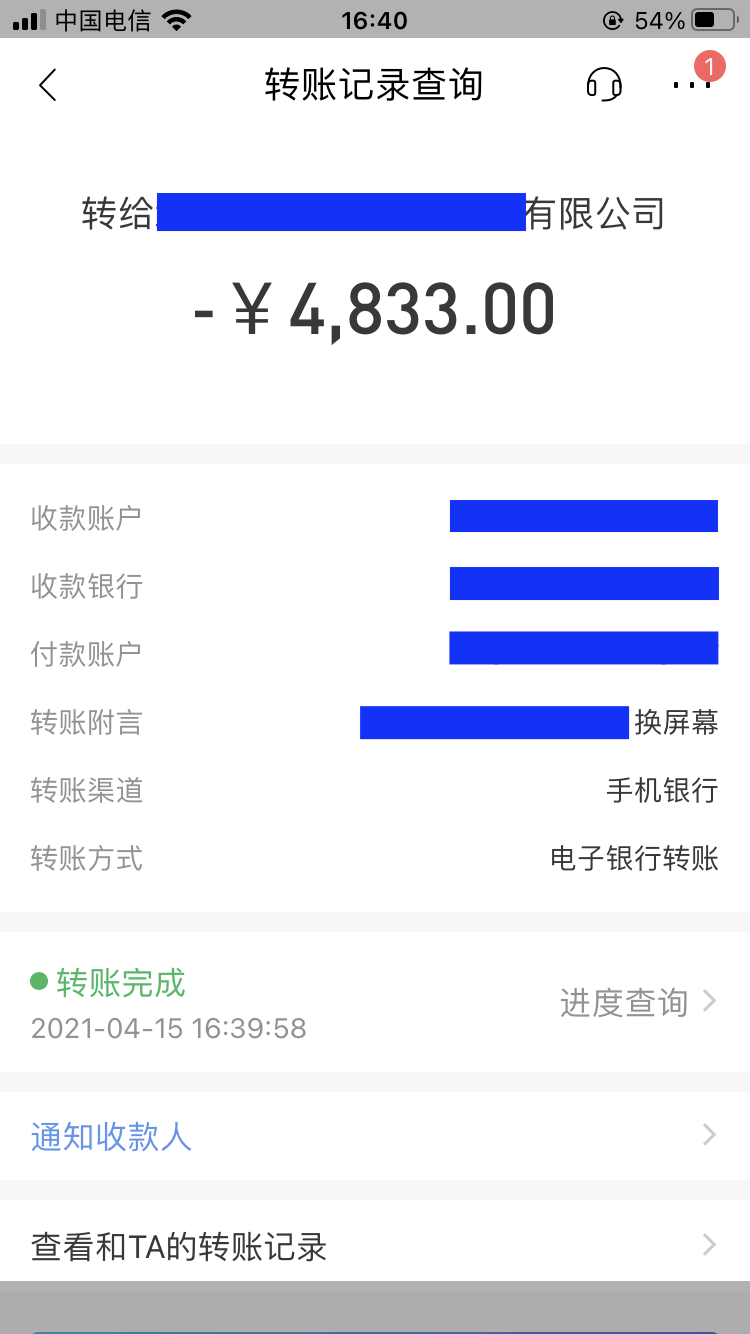Screen dimensions: 750x1334
Task: Open 查看和TA的转账记录 transfer history
Action: [176, 1245]
